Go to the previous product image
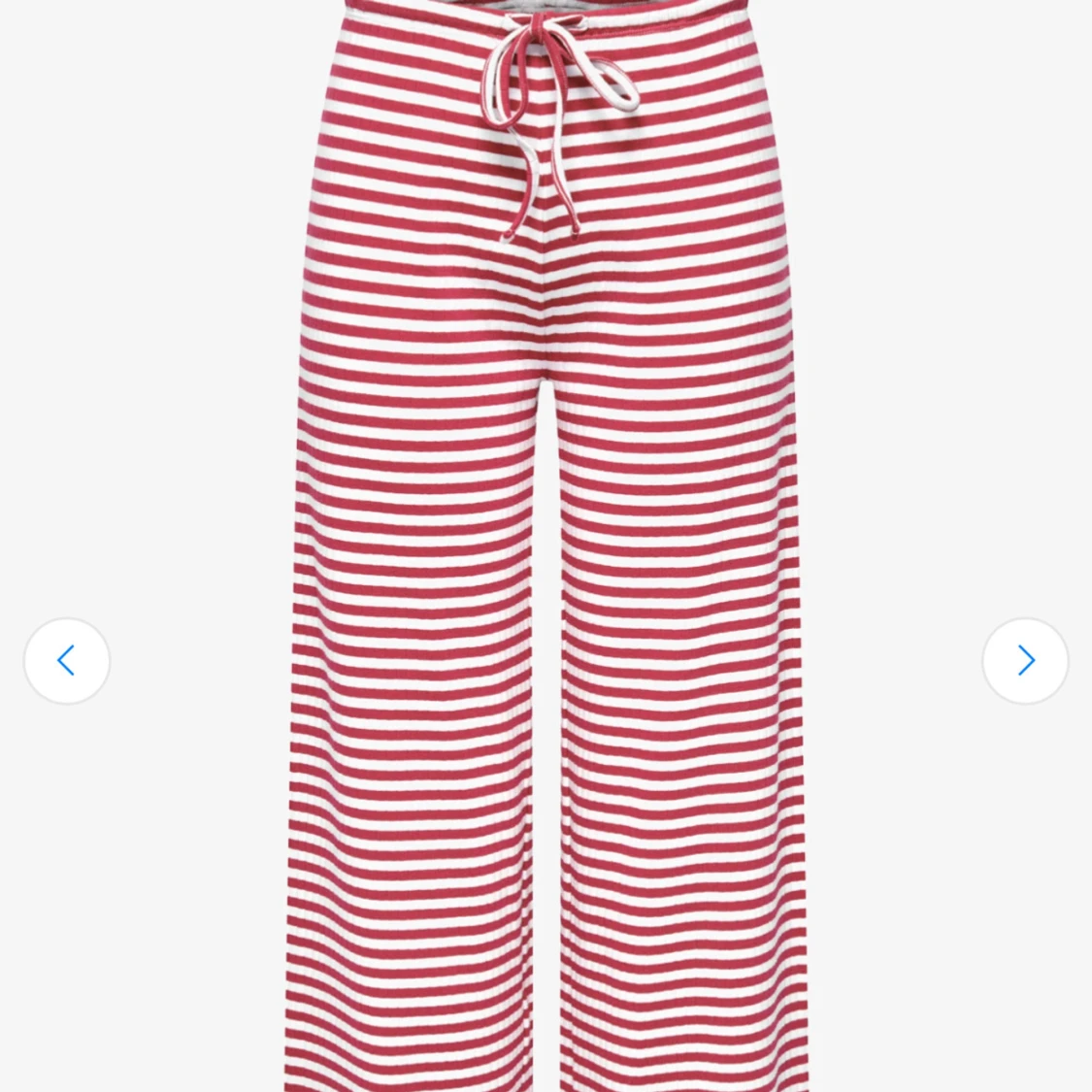Image resolution: width=1092 pixels, height=1092 pixels. coord(66,661)
